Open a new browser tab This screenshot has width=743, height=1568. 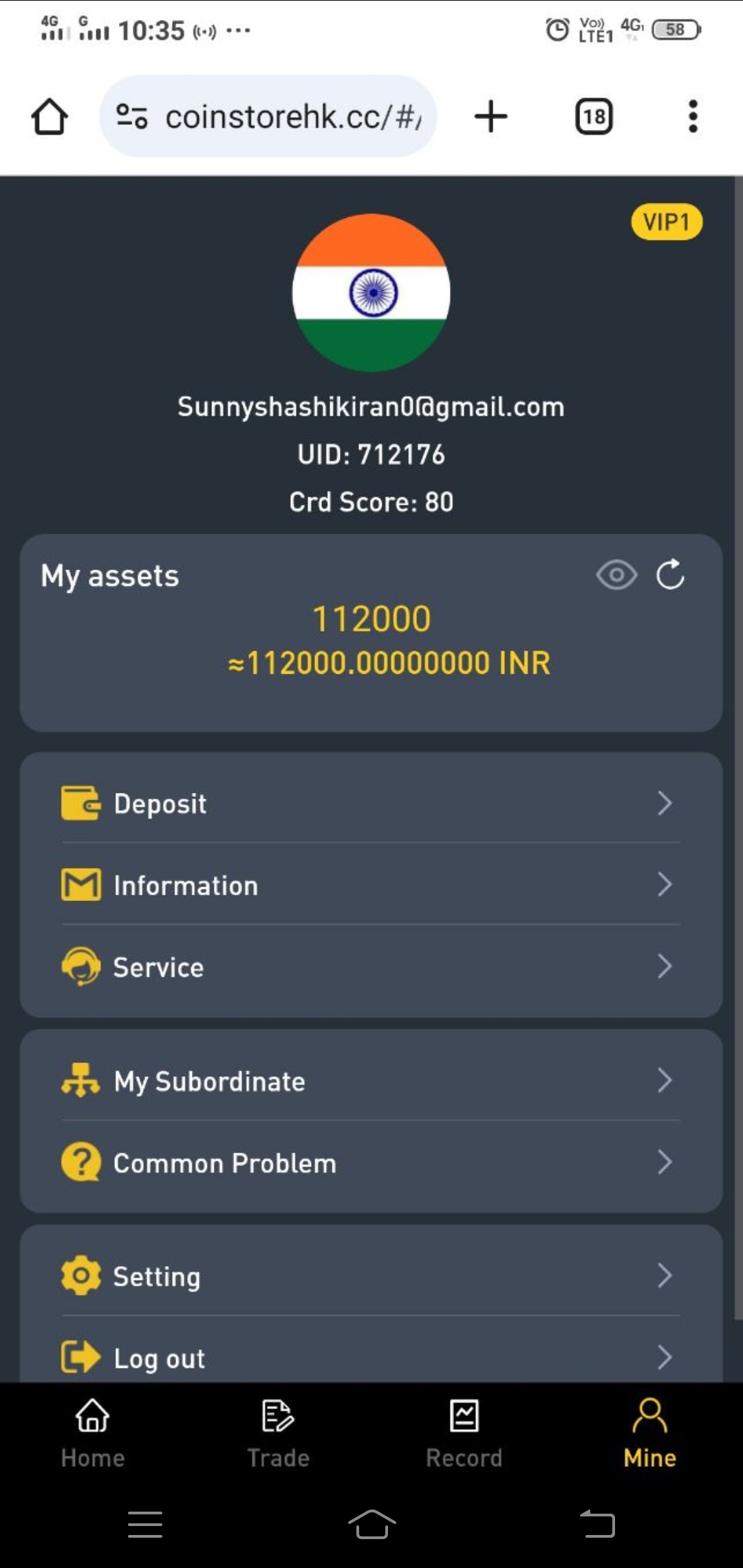491,116
